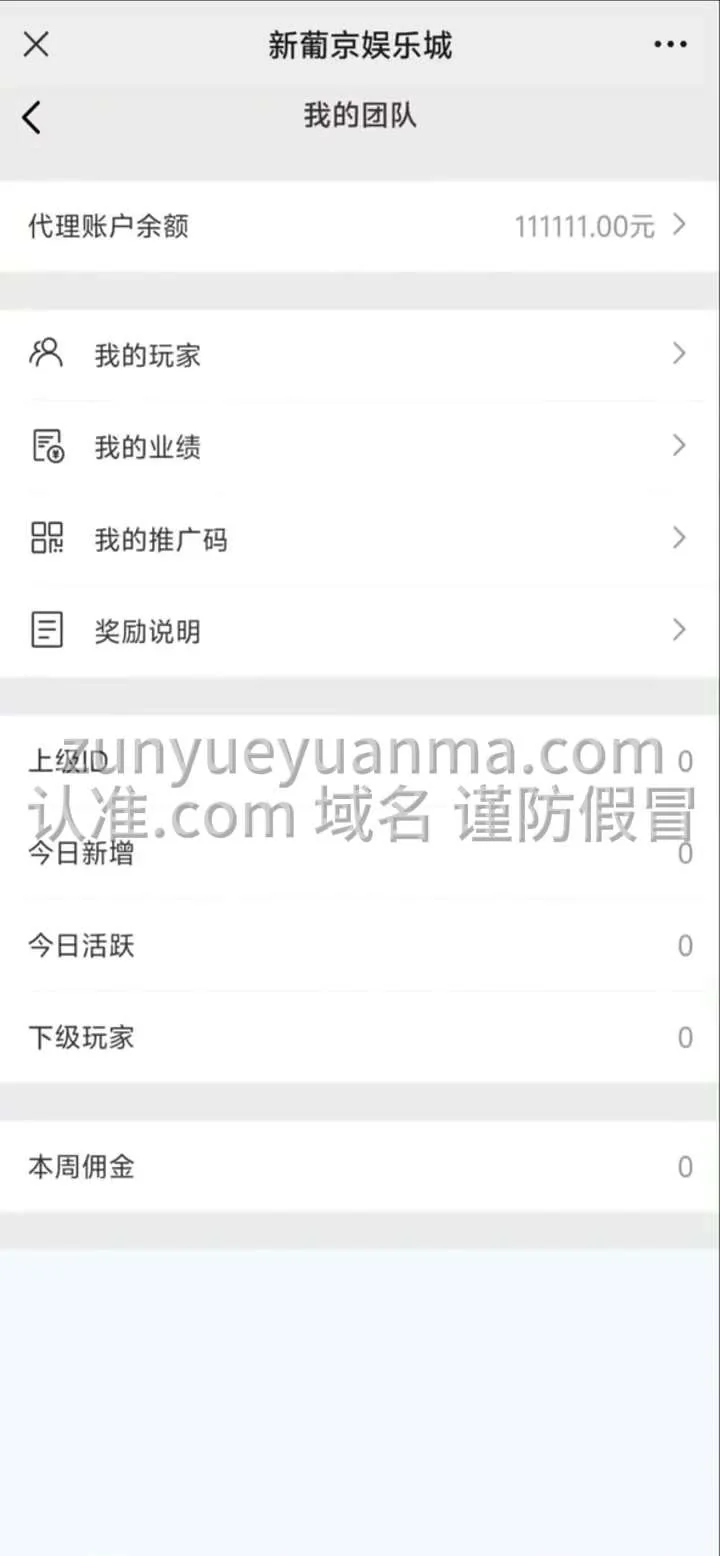Viewport: 720px width, 1556px height.
Task: Open 代理账户余额 details
Action: pos(359,226)
